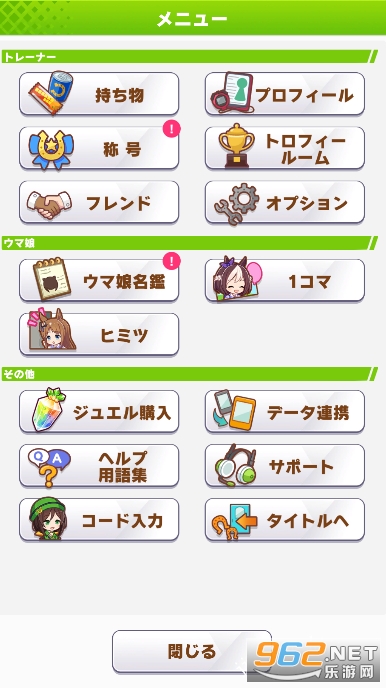This screenshot has width=386, height=688.
Task: Tap ジュエル購入 to buy jewels
Action: tap(99, 412)
